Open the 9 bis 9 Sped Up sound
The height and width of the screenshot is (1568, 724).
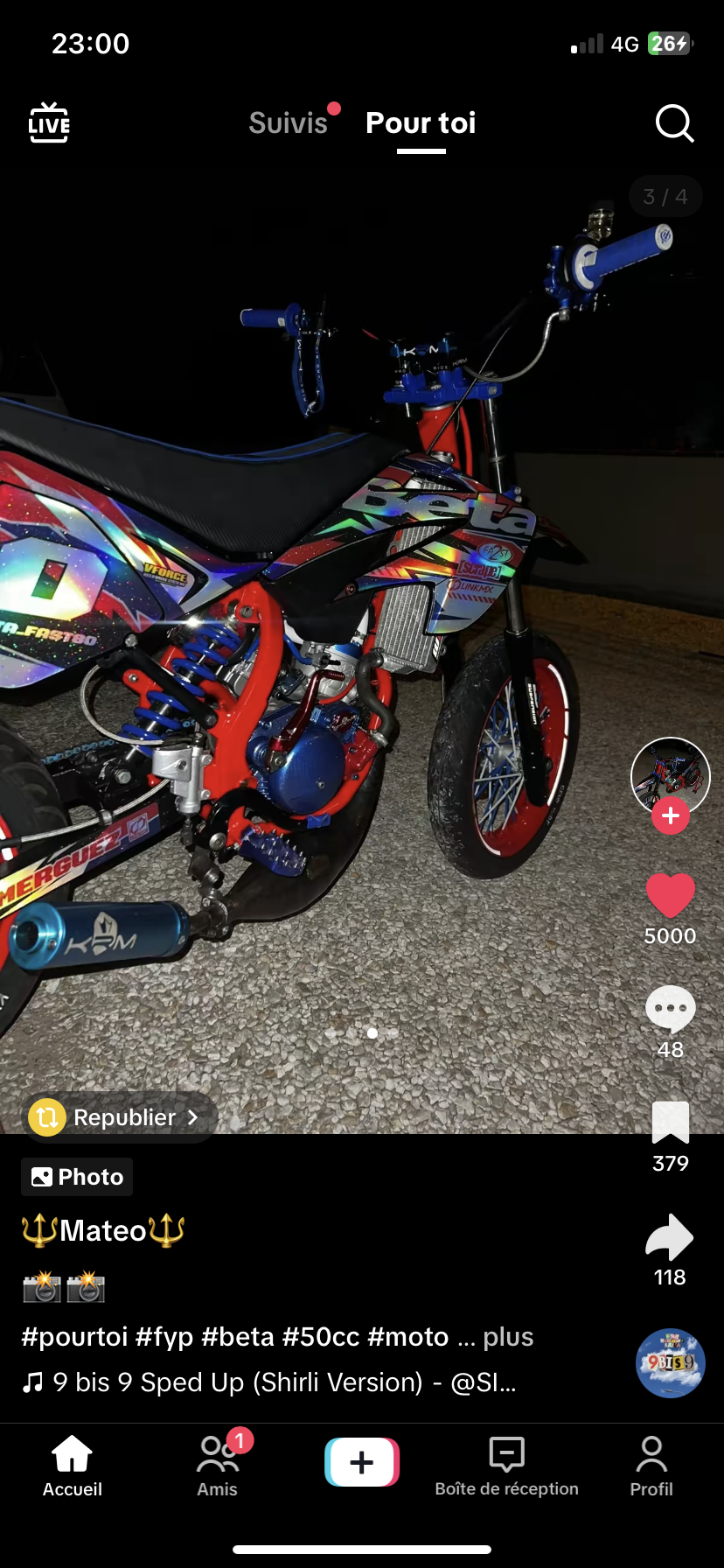280,1382
